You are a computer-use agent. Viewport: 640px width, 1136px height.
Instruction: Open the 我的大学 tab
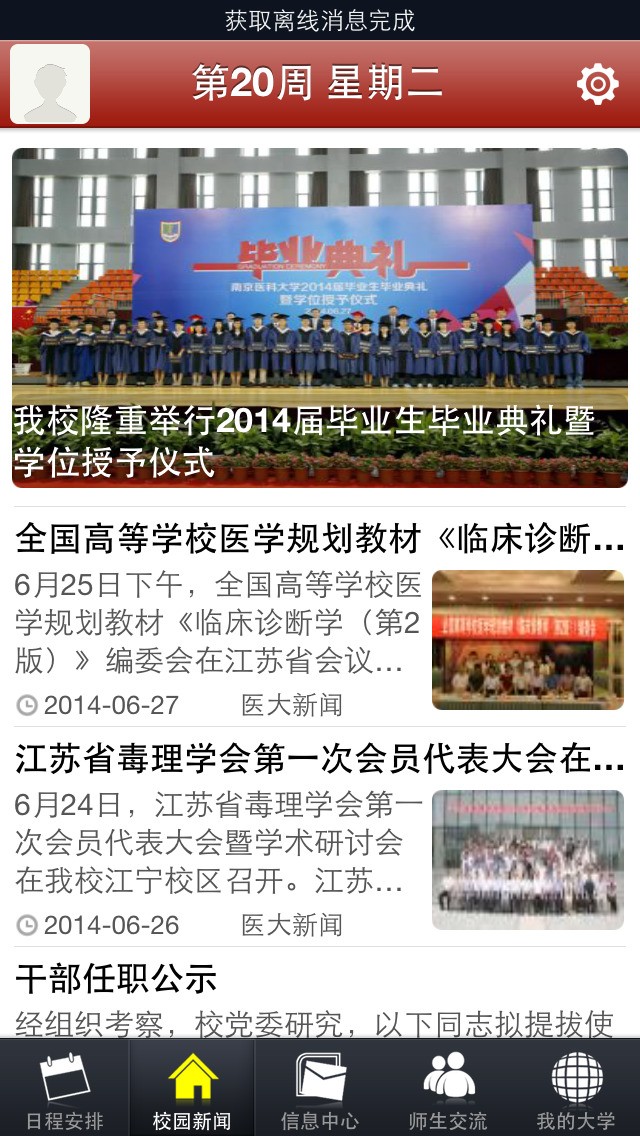576,1088
